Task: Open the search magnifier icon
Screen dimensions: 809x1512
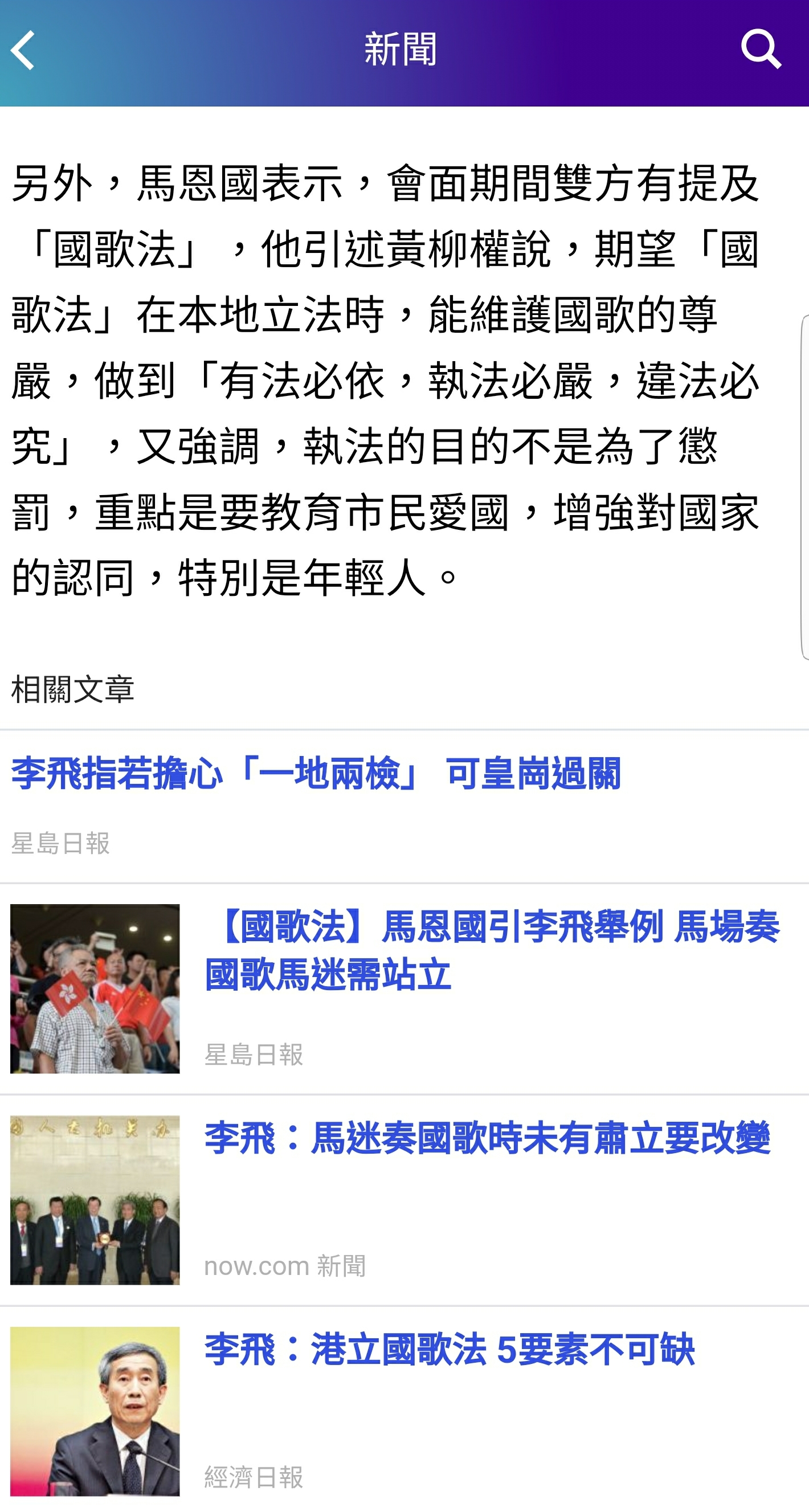Action: [760, 50]
